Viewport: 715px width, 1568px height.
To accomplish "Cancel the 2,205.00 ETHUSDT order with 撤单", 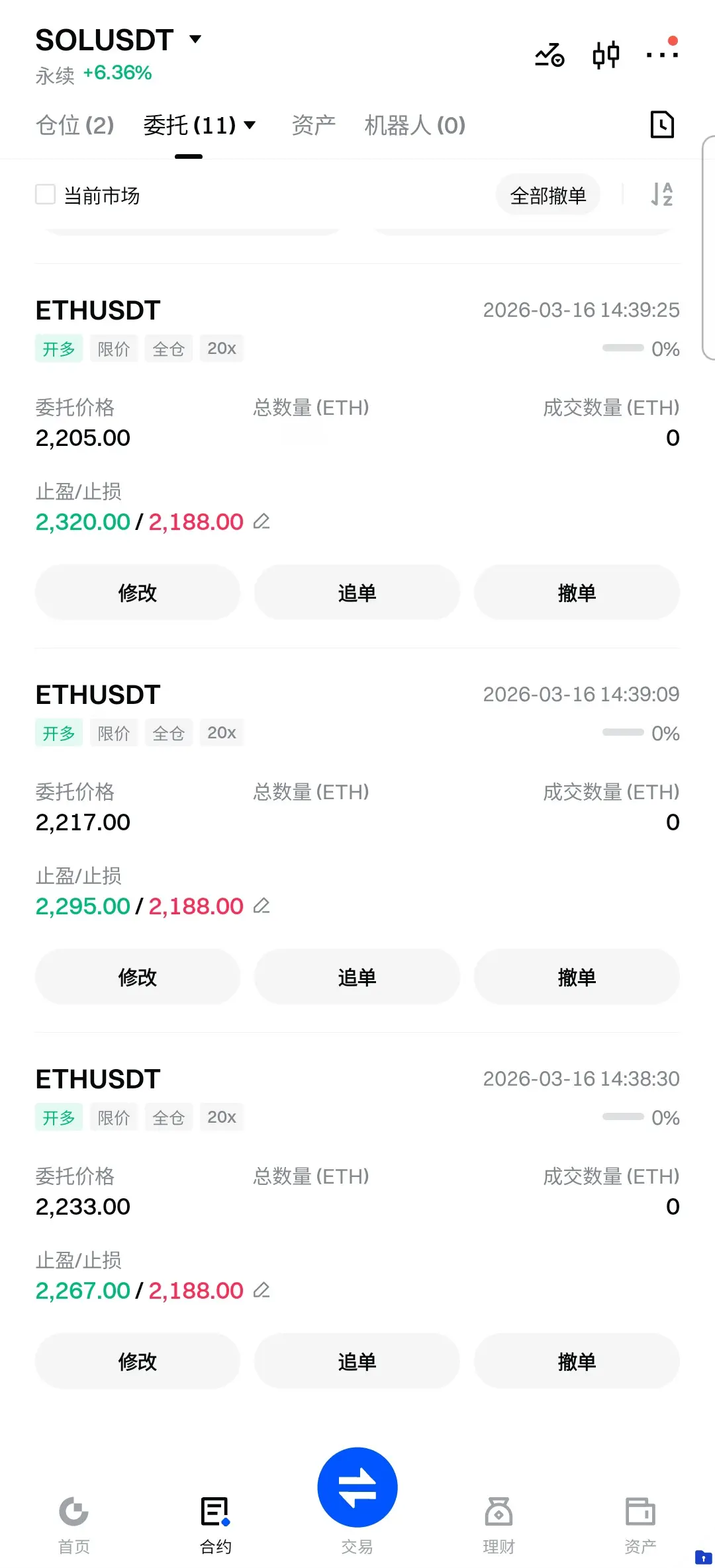I will [x=577, y=593].
